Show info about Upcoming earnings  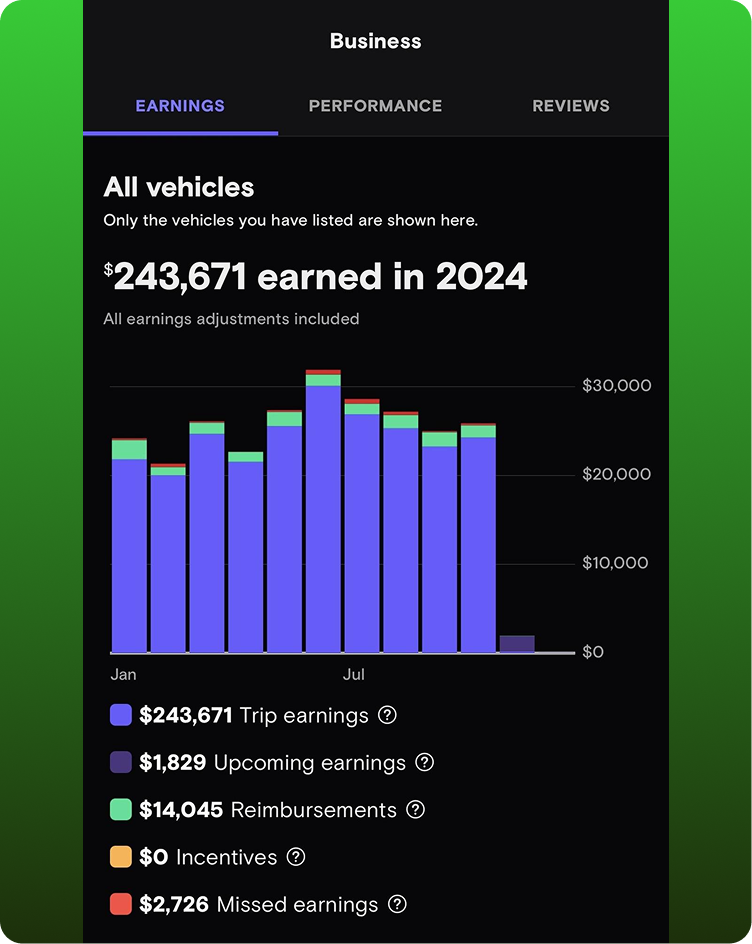point(425,762)
